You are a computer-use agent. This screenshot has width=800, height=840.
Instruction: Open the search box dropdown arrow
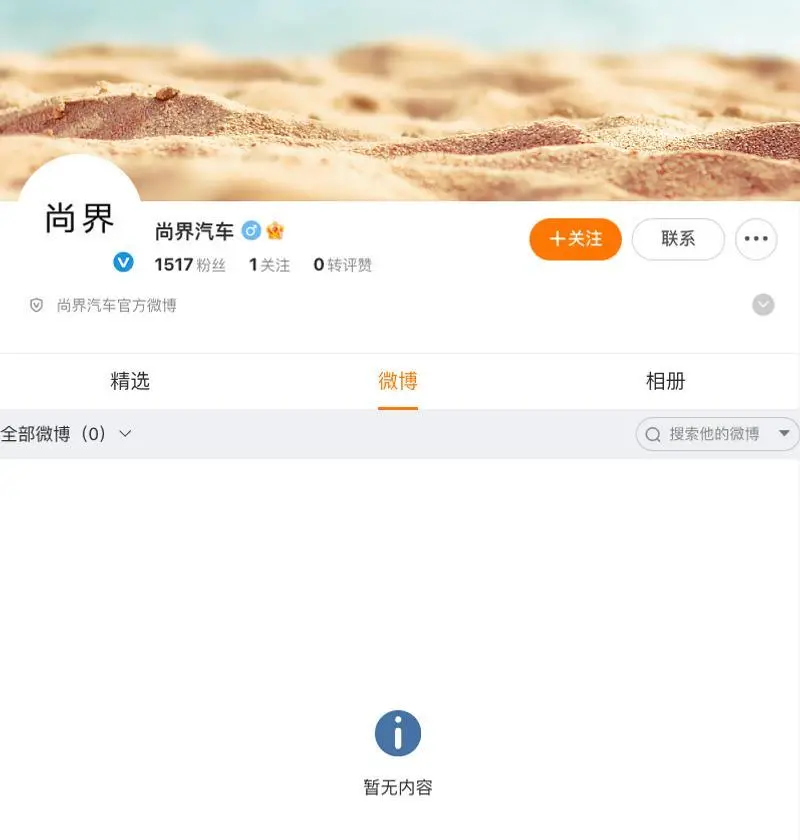click(x=784, y=434)
